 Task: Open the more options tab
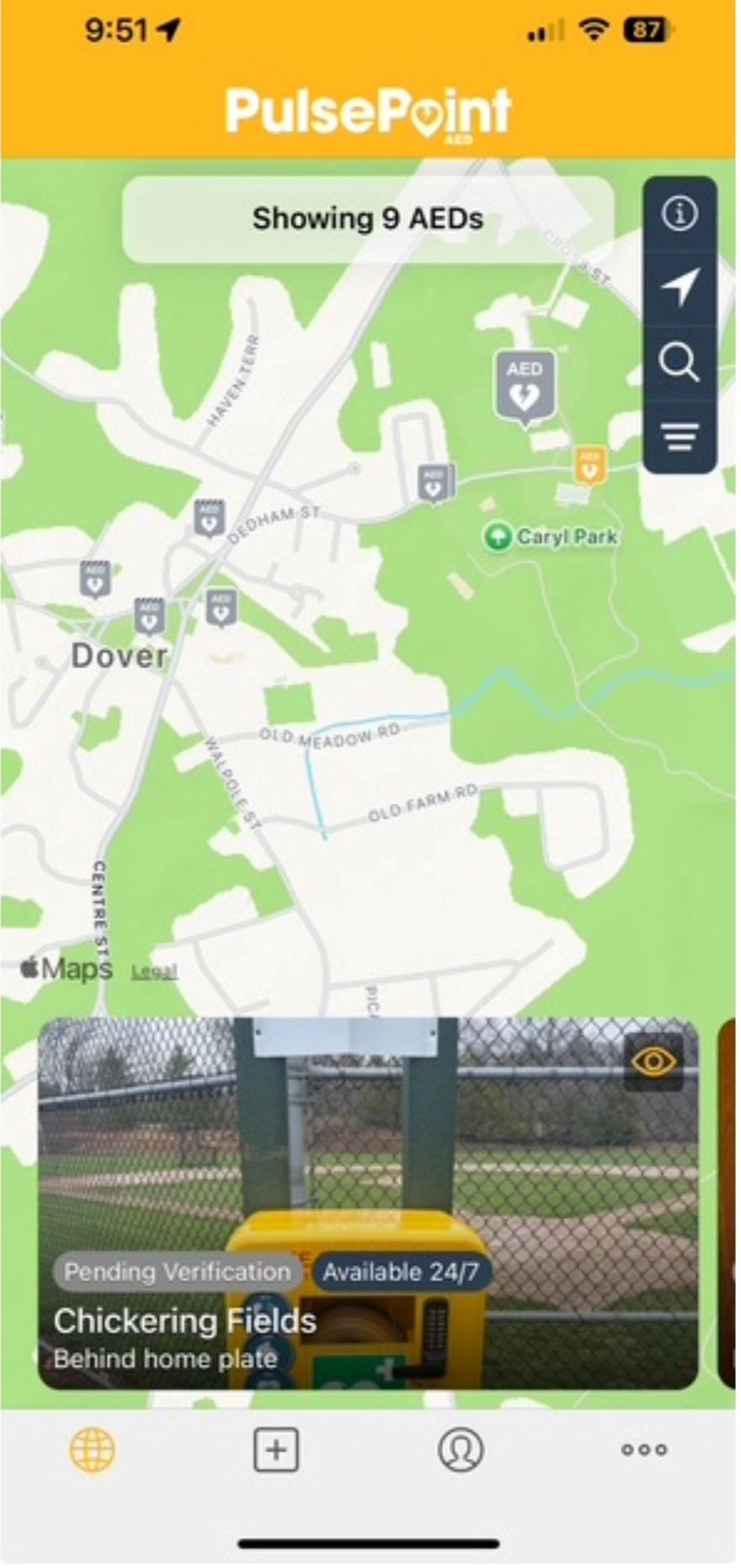click(644, 1450)
